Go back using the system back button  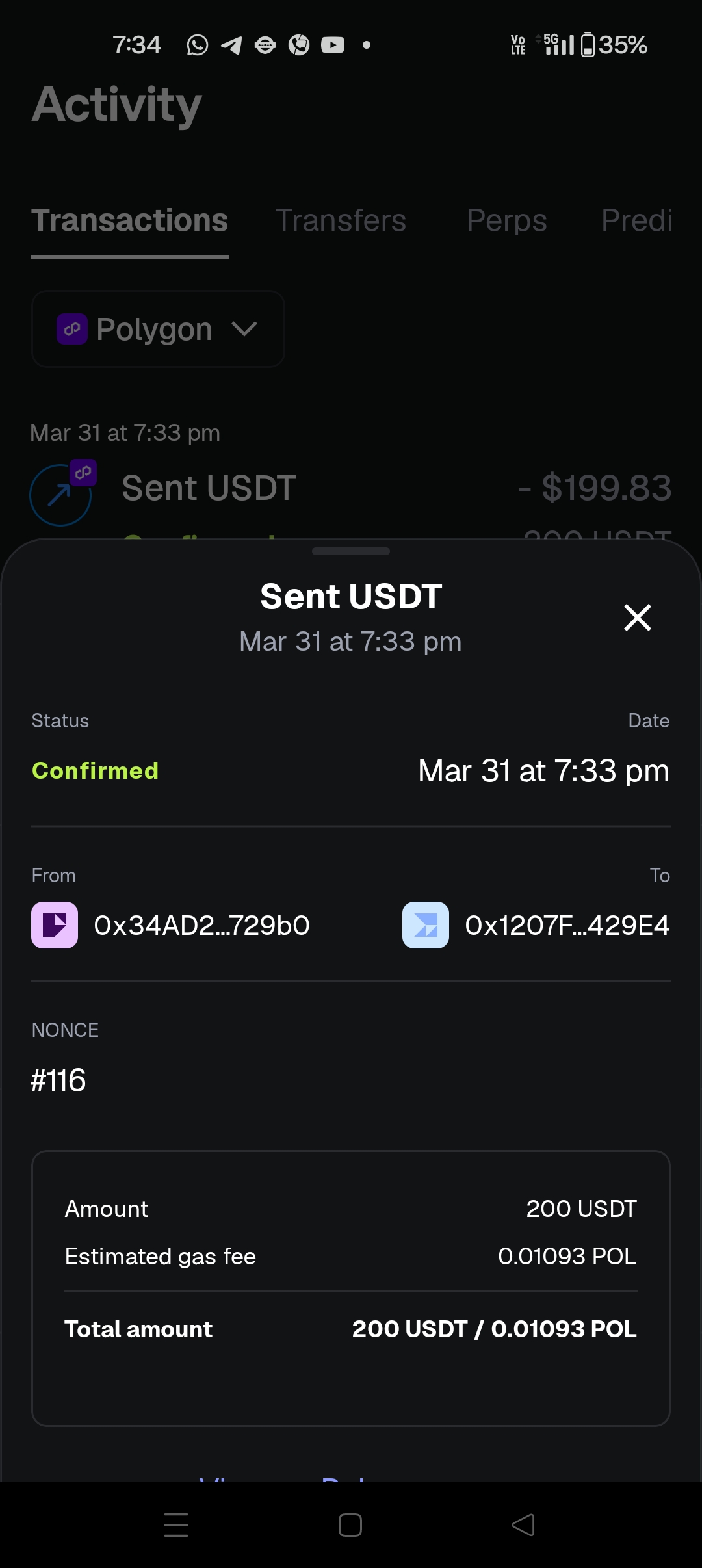[523, 1525]
